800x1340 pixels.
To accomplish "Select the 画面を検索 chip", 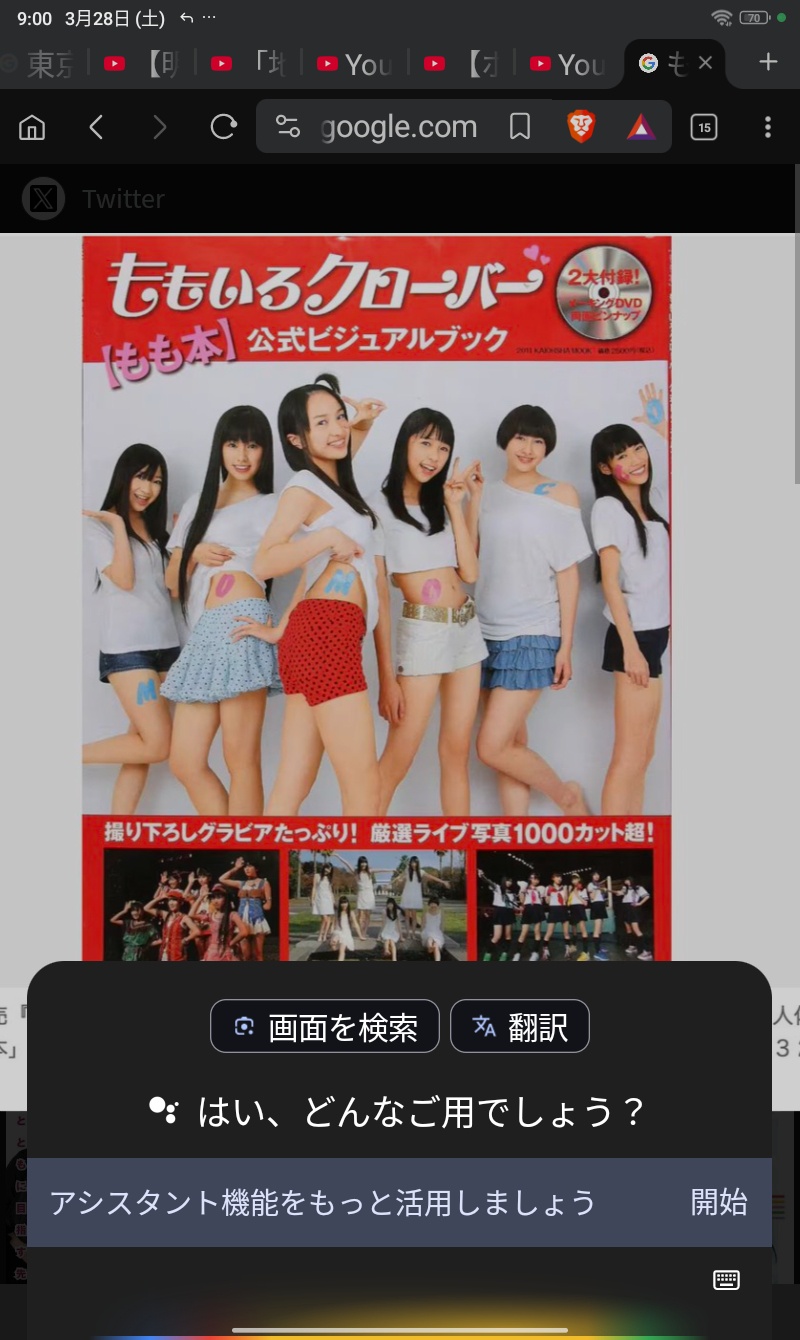I will click(x=325, y=1026).
